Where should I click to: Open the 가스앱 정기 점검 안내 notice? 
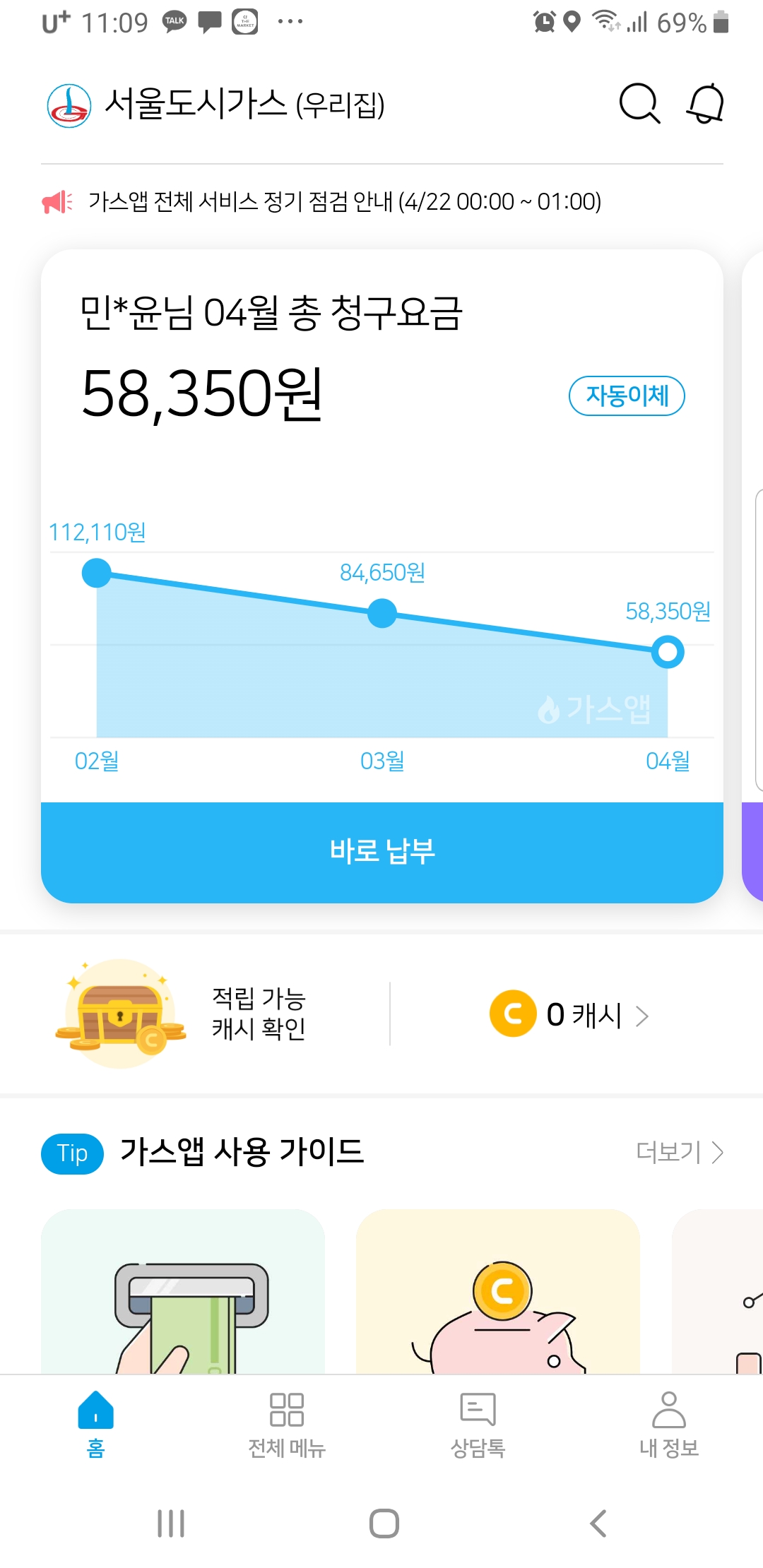coord(344,202)
